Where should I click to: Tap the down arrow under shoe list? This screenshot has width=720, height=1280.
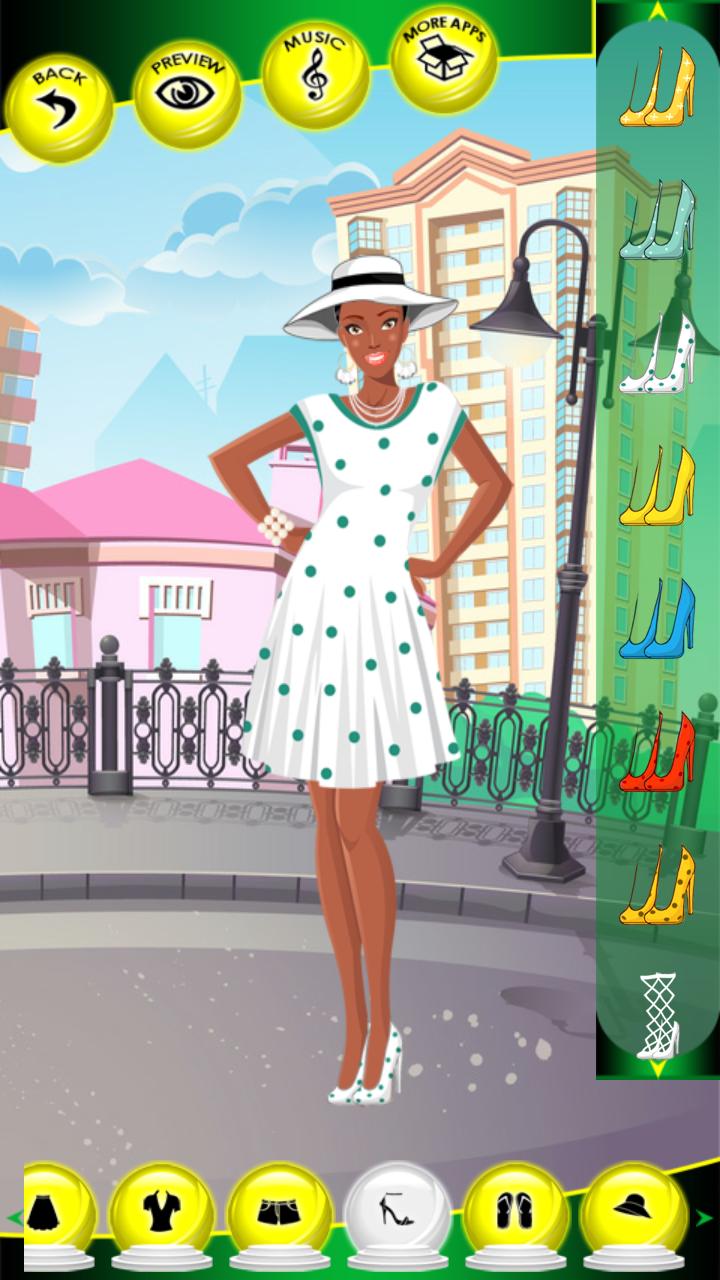coord(657,1069)
